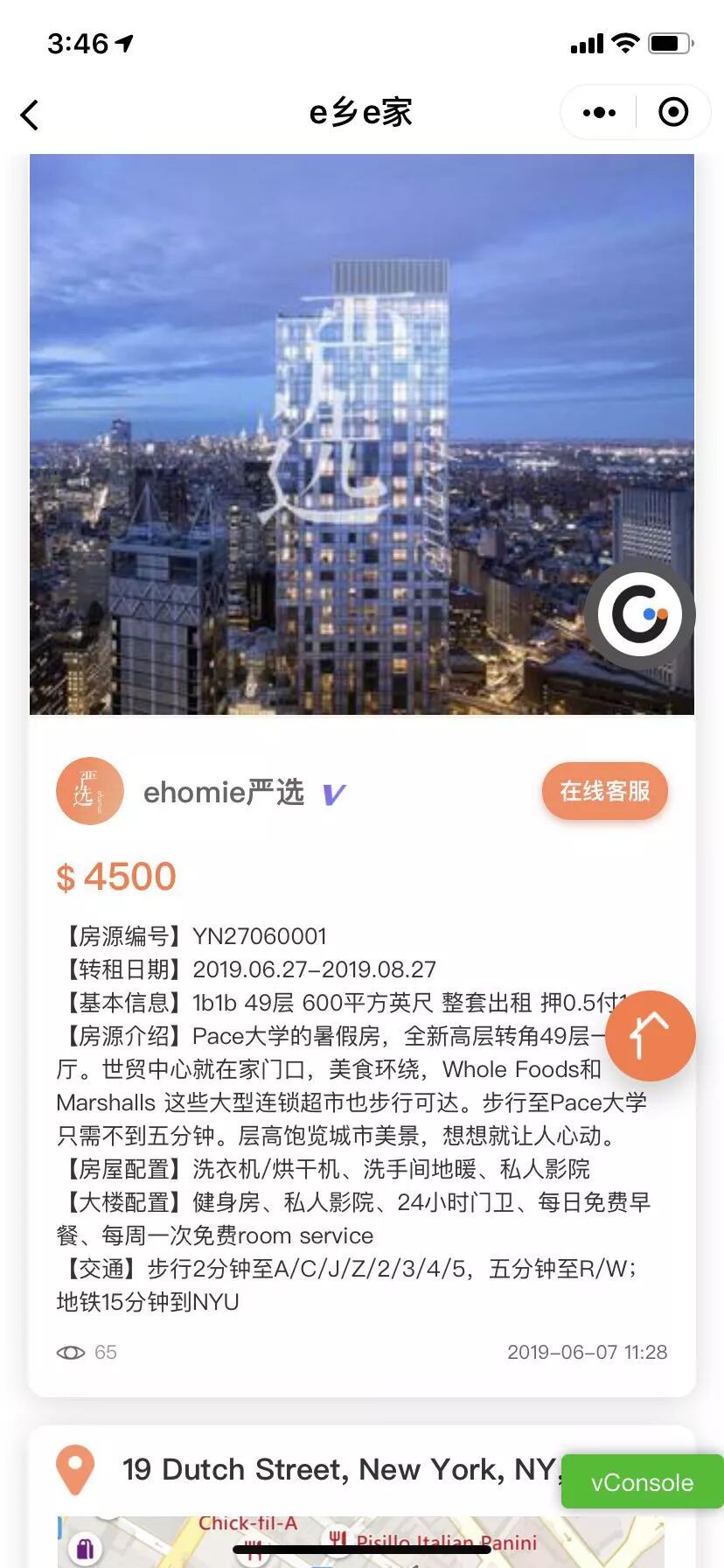Tap the round floating assistant icon
Viewport: 724px width, 1568px height.
[x=639, y=614]
